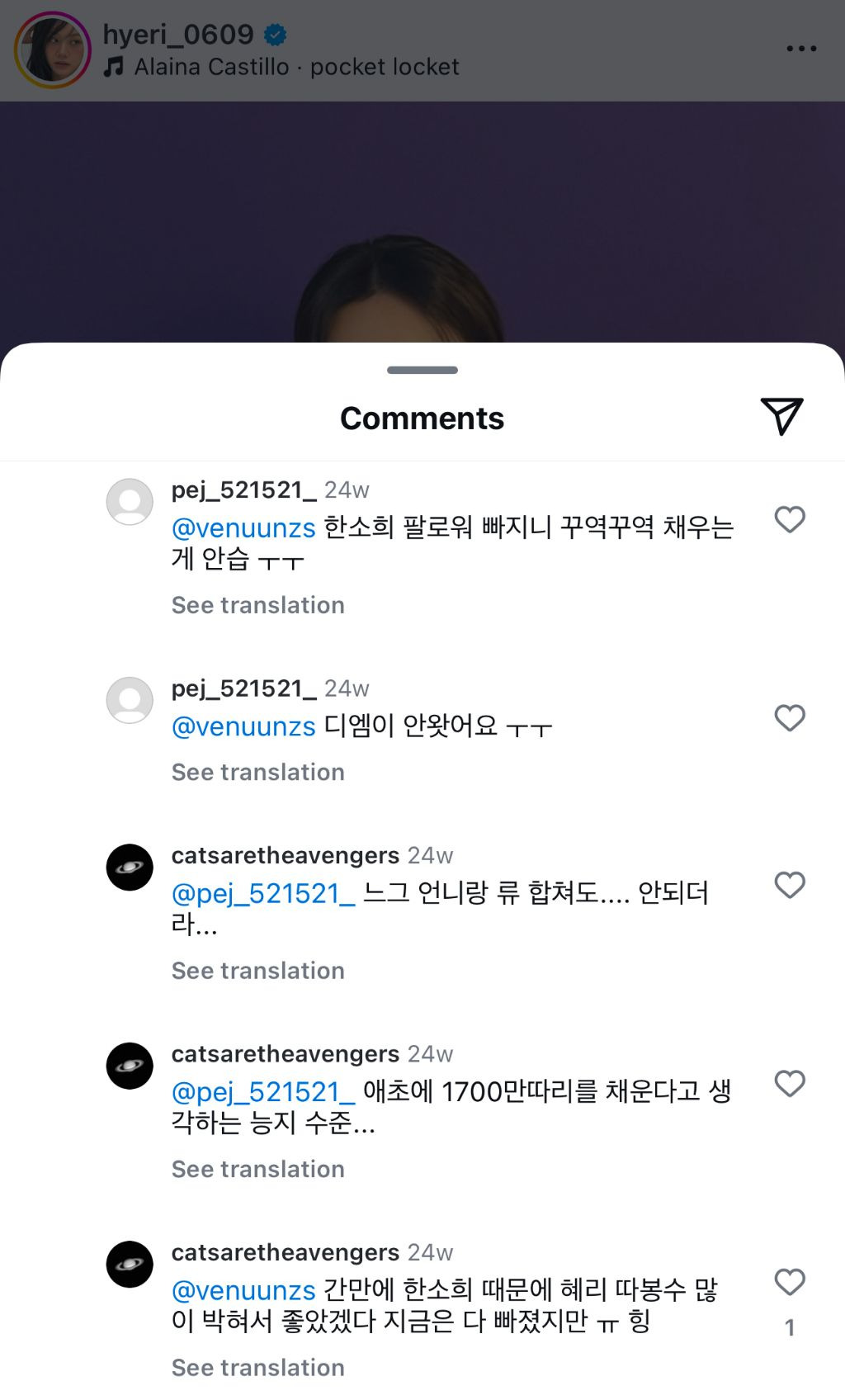The image size is (845, 1400).
Task: Open the @venuunzs mention in the first comment
Action: coord(242,526)
